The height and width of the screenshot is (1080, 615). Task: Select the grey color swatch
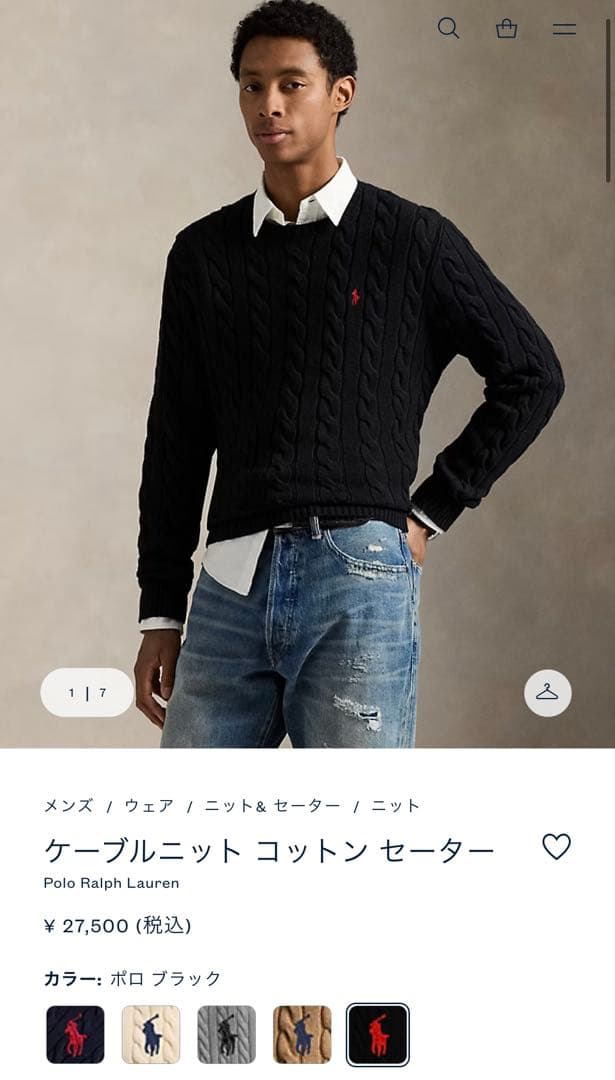pos(226,1034)
